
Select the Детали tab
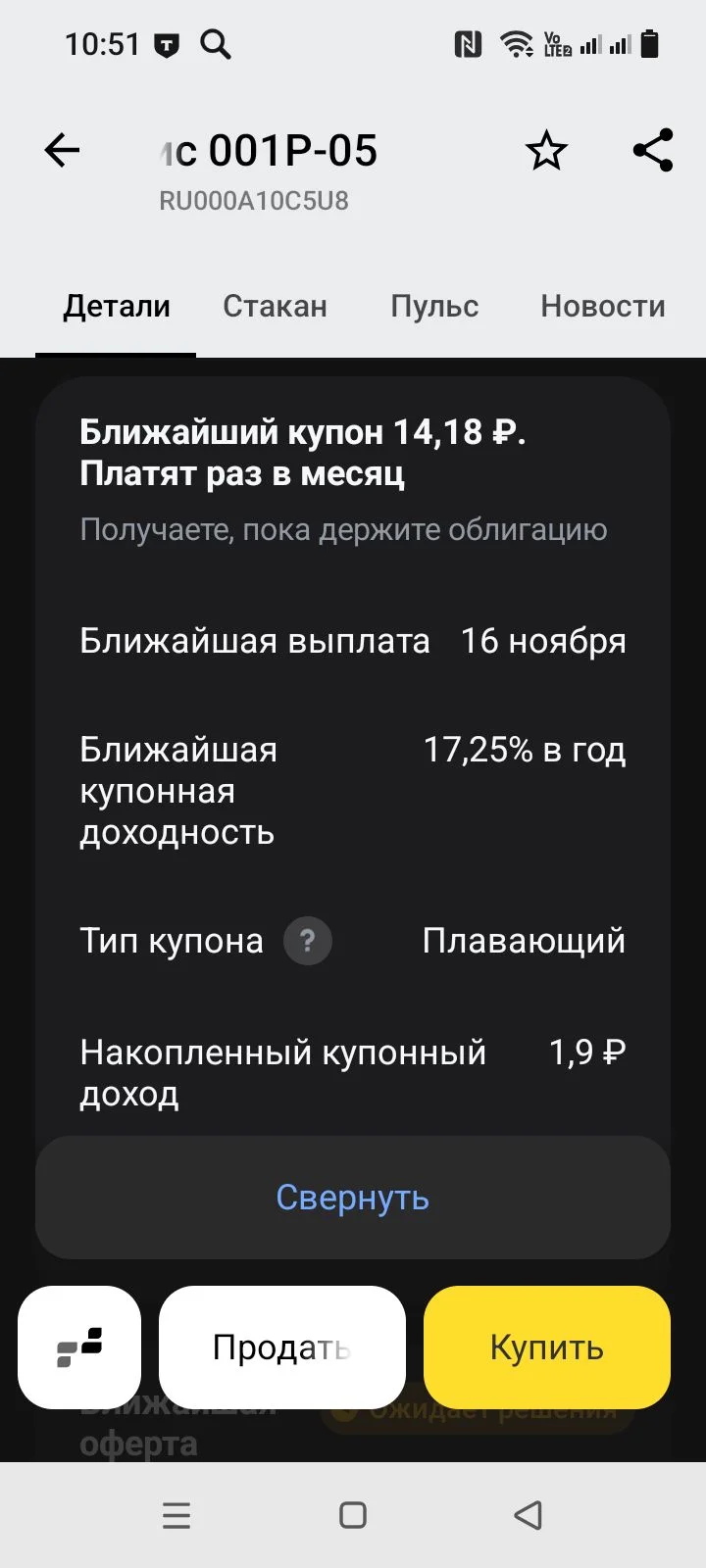[117, 306]
